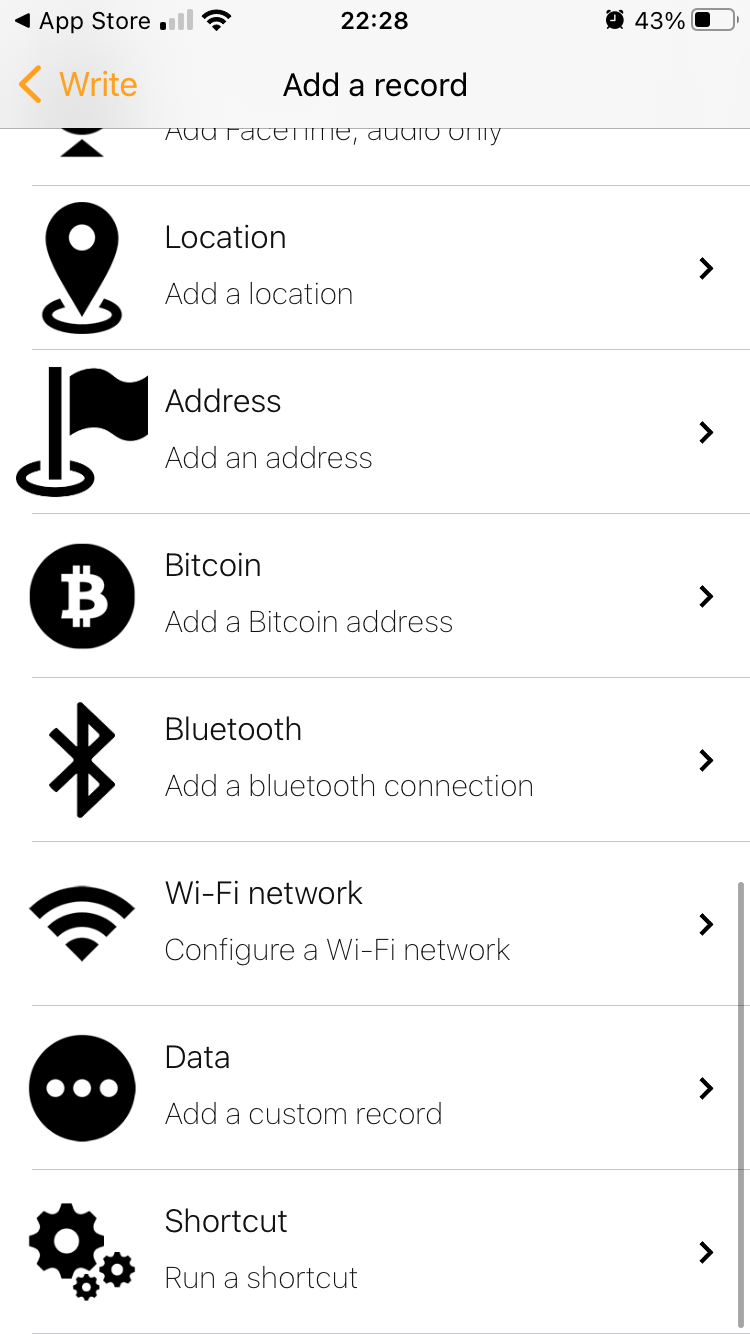
Task: Open Data to add custom record
Action: [375, 1087]
